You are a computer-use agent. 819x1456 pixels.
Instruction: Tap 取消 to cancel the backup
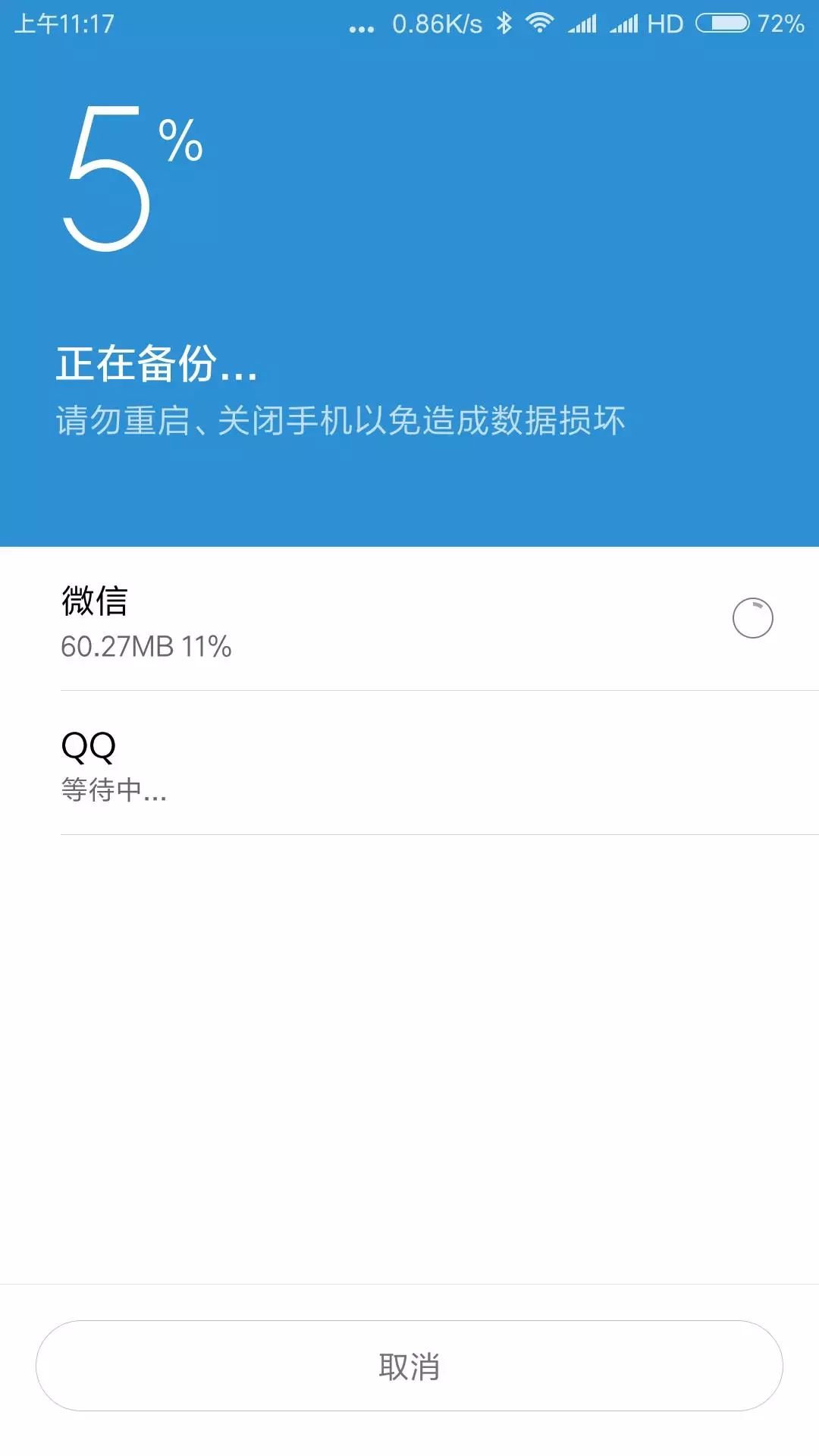coord(409,1366)
